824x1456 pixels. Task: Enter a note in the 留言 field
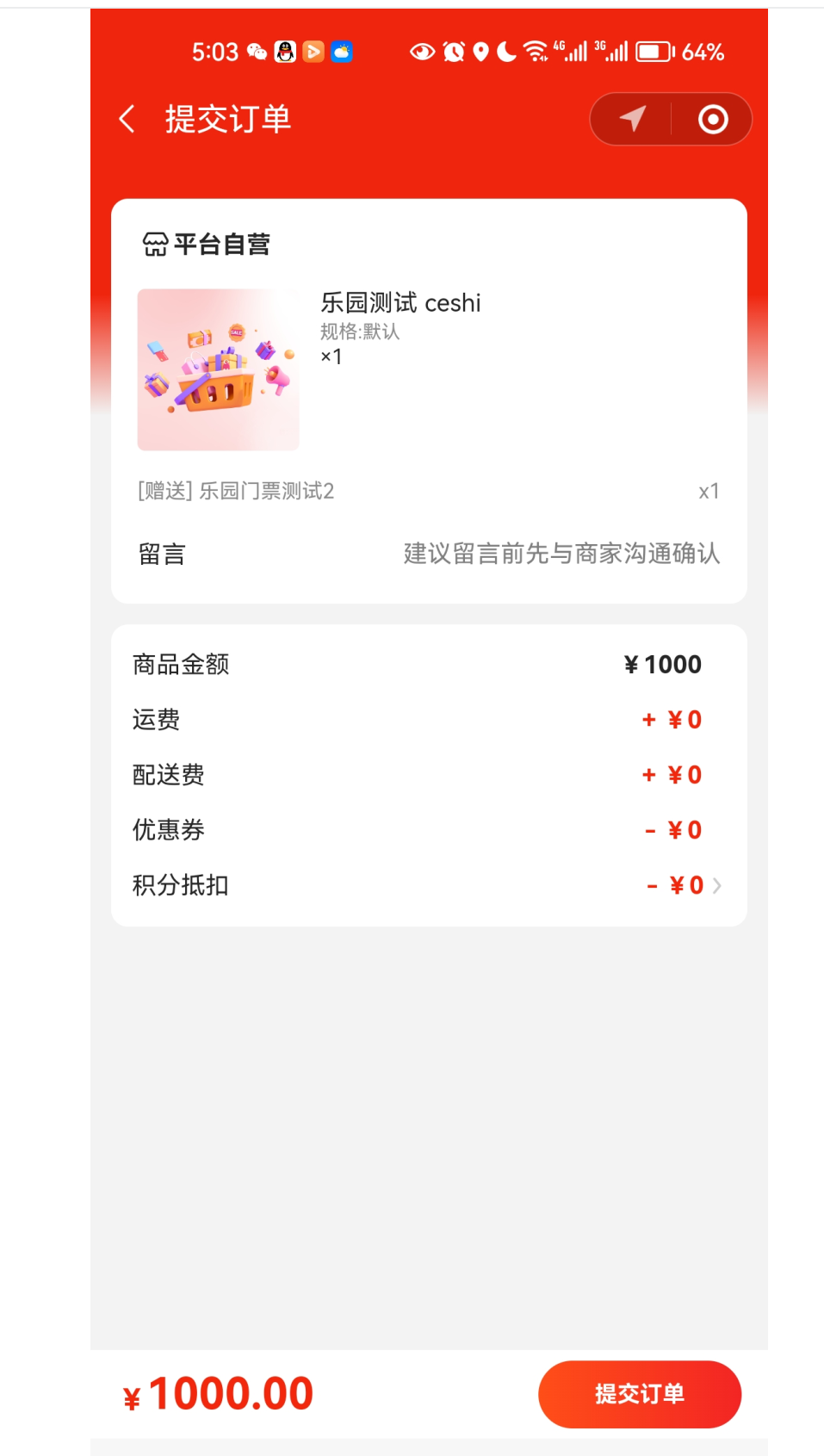point(561,554)
